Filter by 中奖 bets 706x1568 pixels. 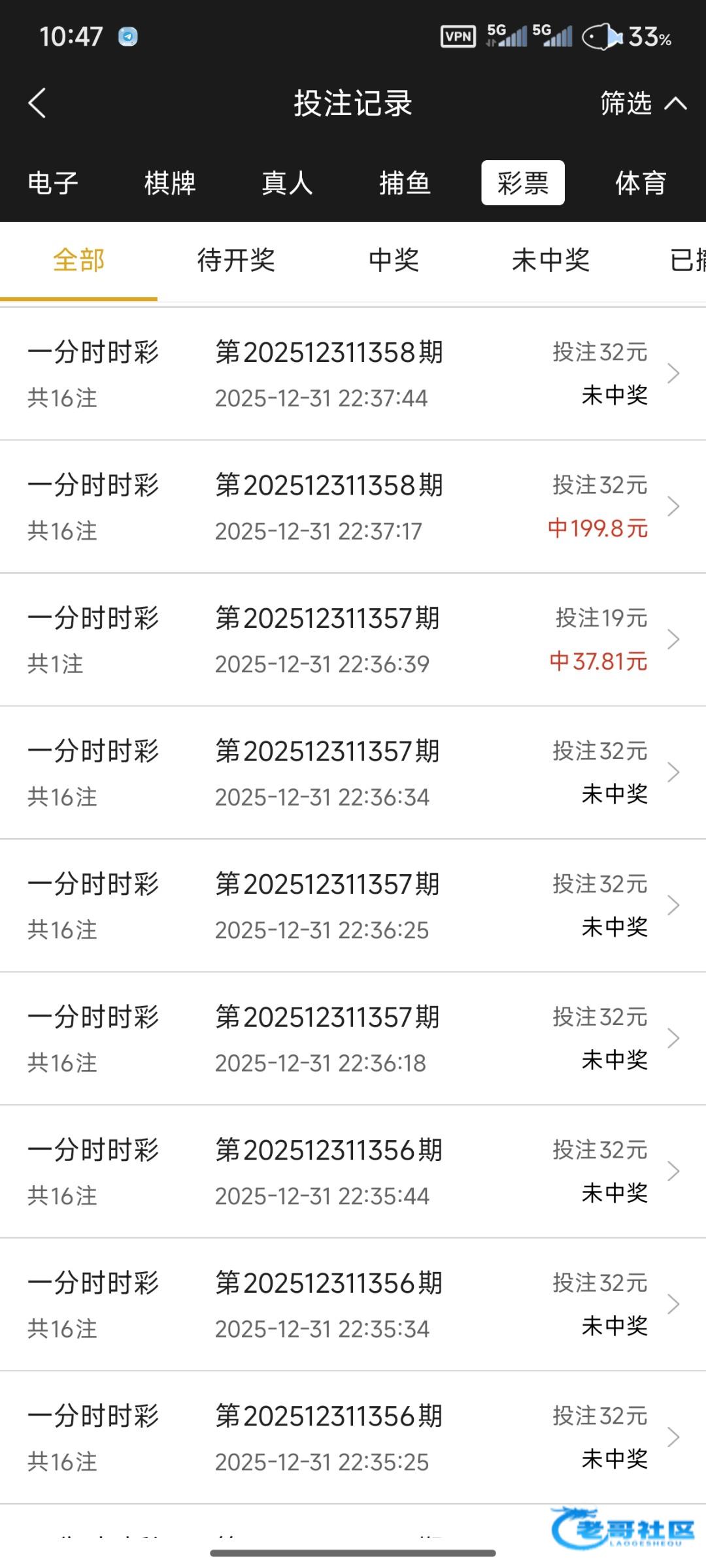[x=394, y=260]
